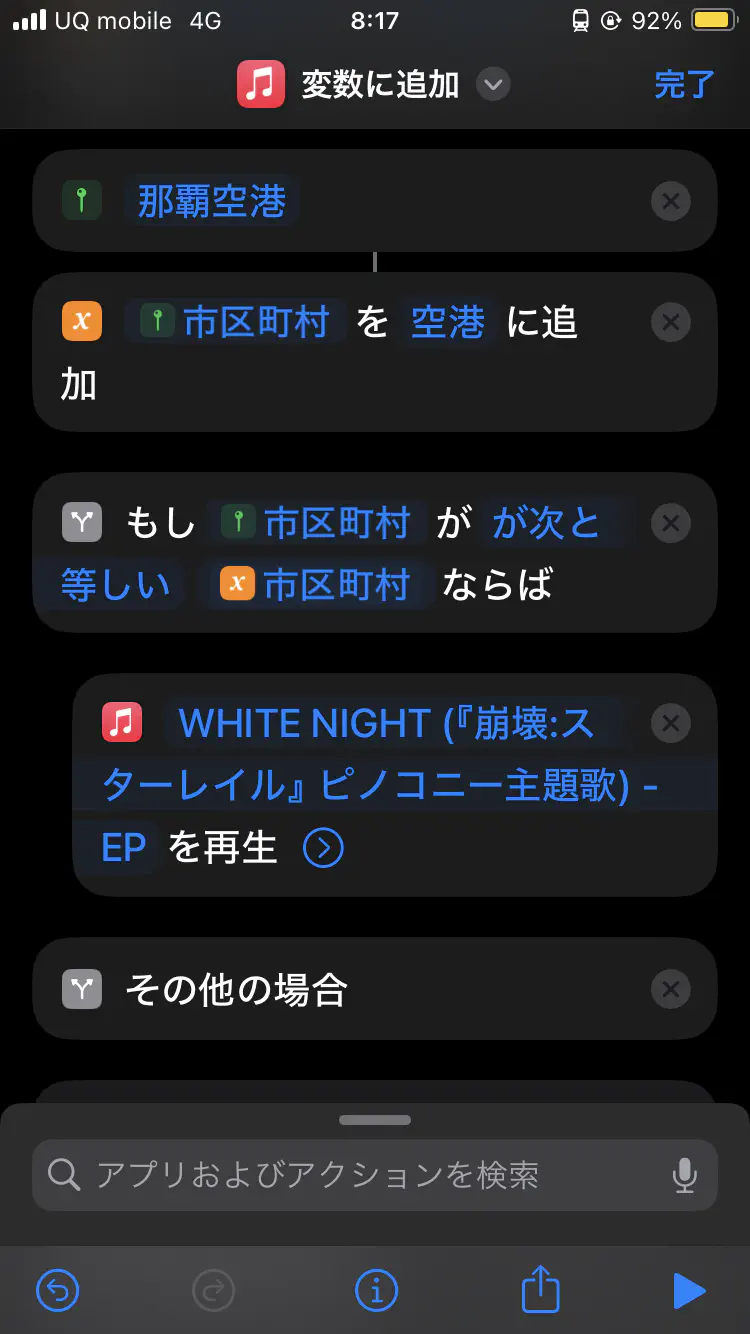Viewport: 750px width, 1334px height.
Task: Open shortcut info details
Action: pyautogui.click(x=376, y=1290)
